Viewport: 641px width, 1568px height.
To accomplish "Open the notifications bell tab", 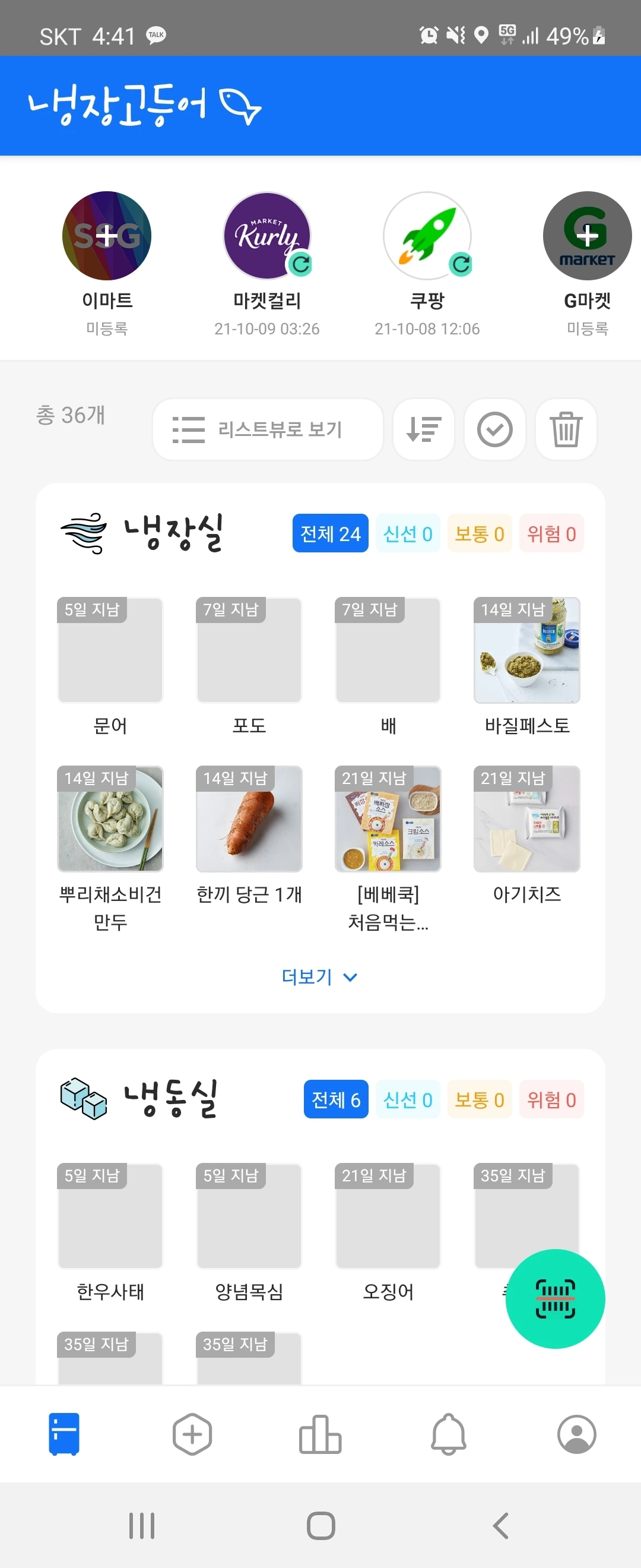I will pyautogui.click(x=449, y=1434).
